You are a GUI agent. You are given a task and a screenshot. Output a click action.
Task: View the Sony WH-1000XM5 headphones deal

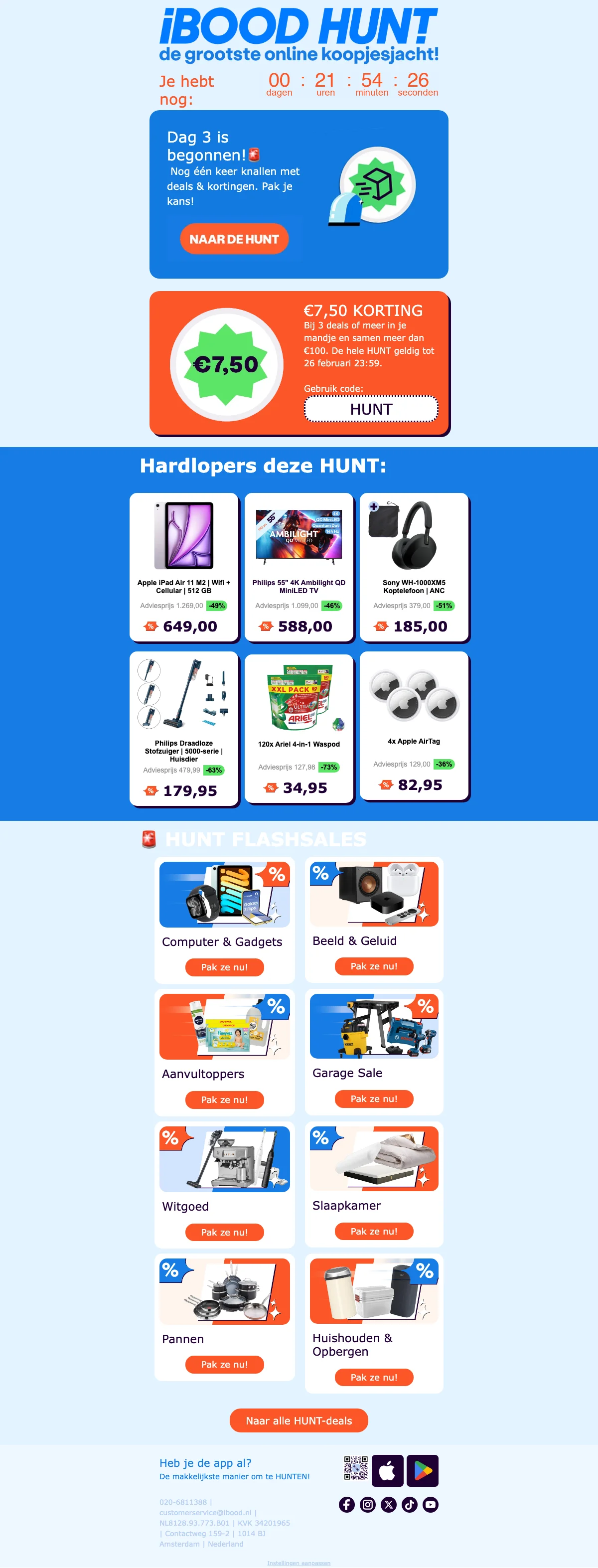(x=414, y=567)
